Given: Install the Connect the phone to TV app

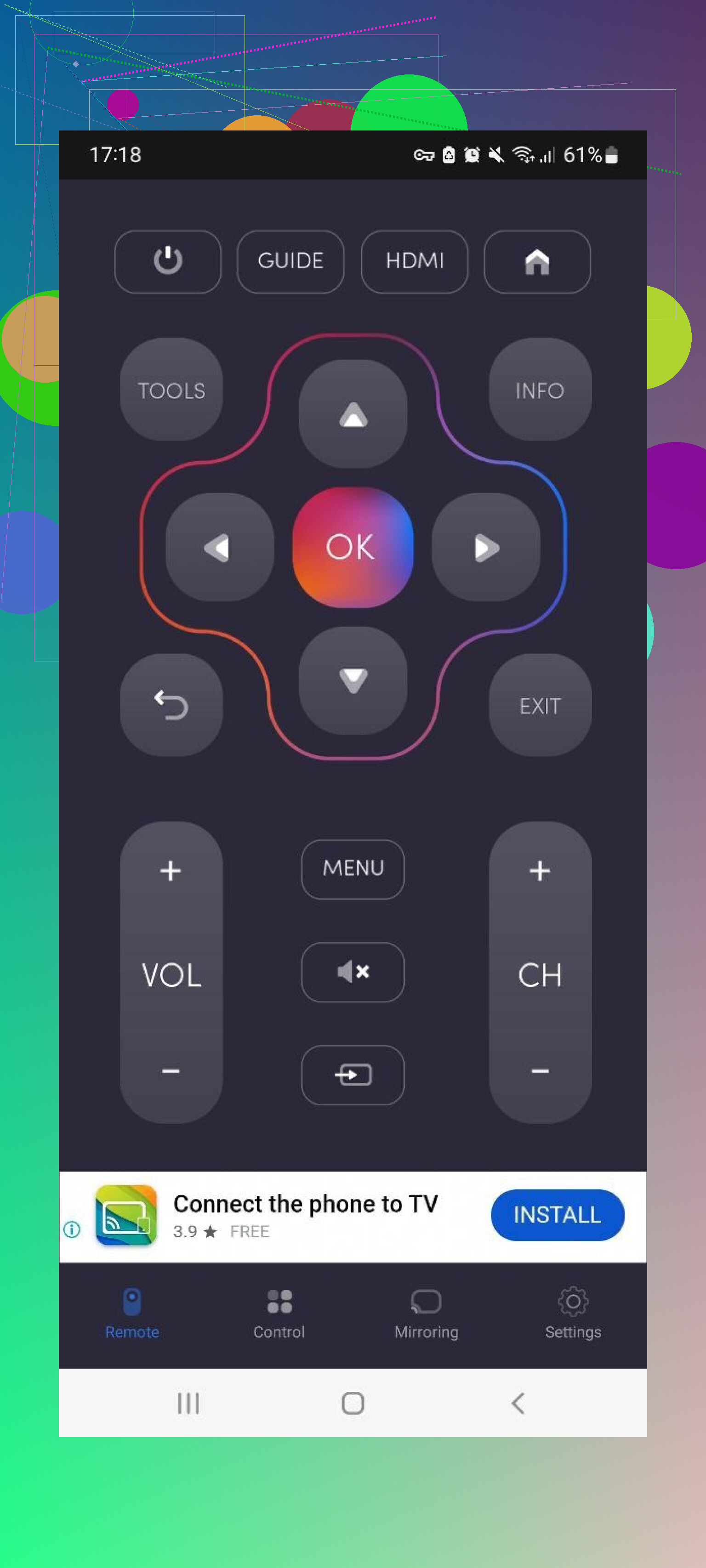Looking at the screenshot, I should (x=557, y=1214).
